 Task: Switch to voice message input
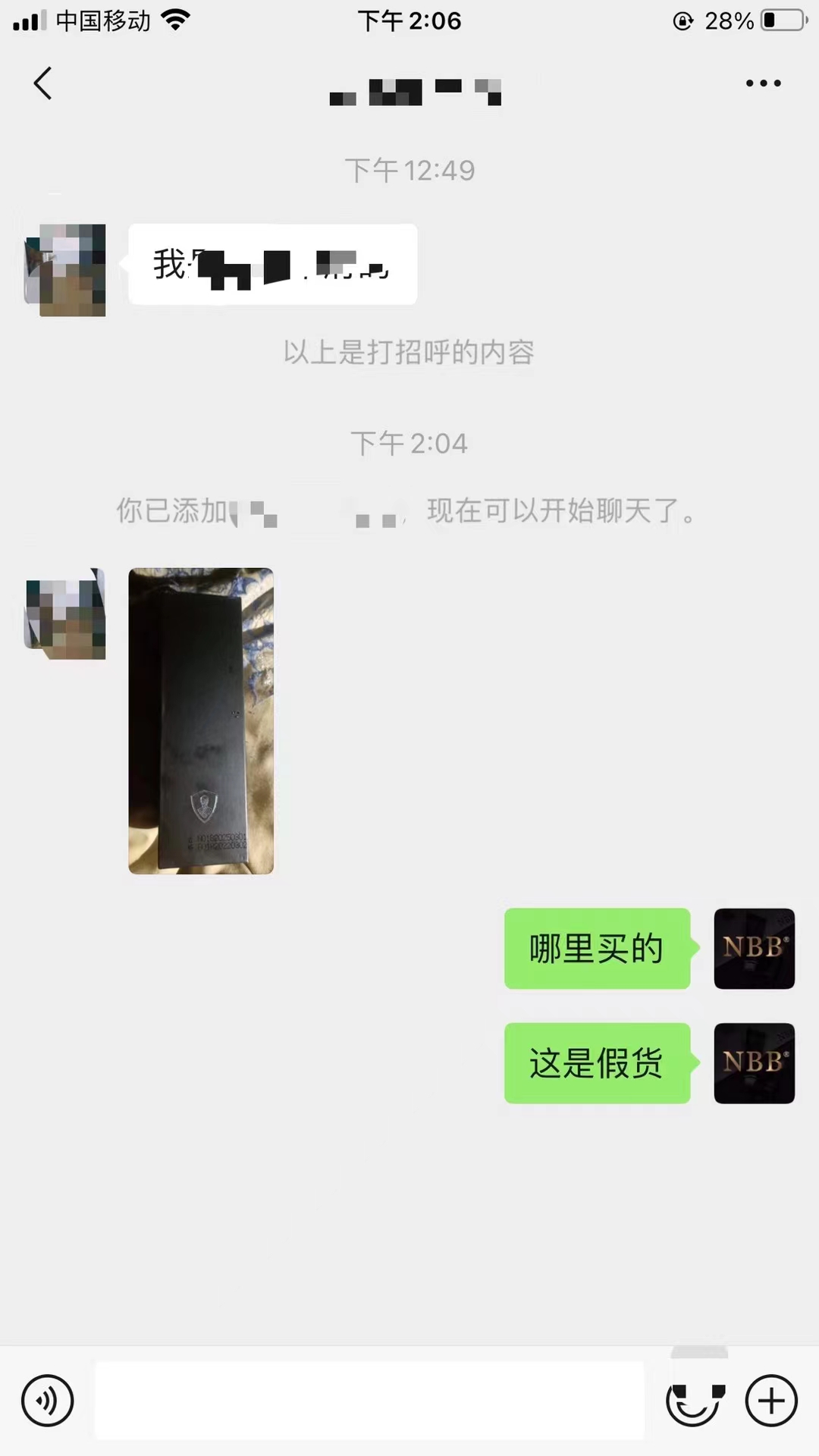47,1401
